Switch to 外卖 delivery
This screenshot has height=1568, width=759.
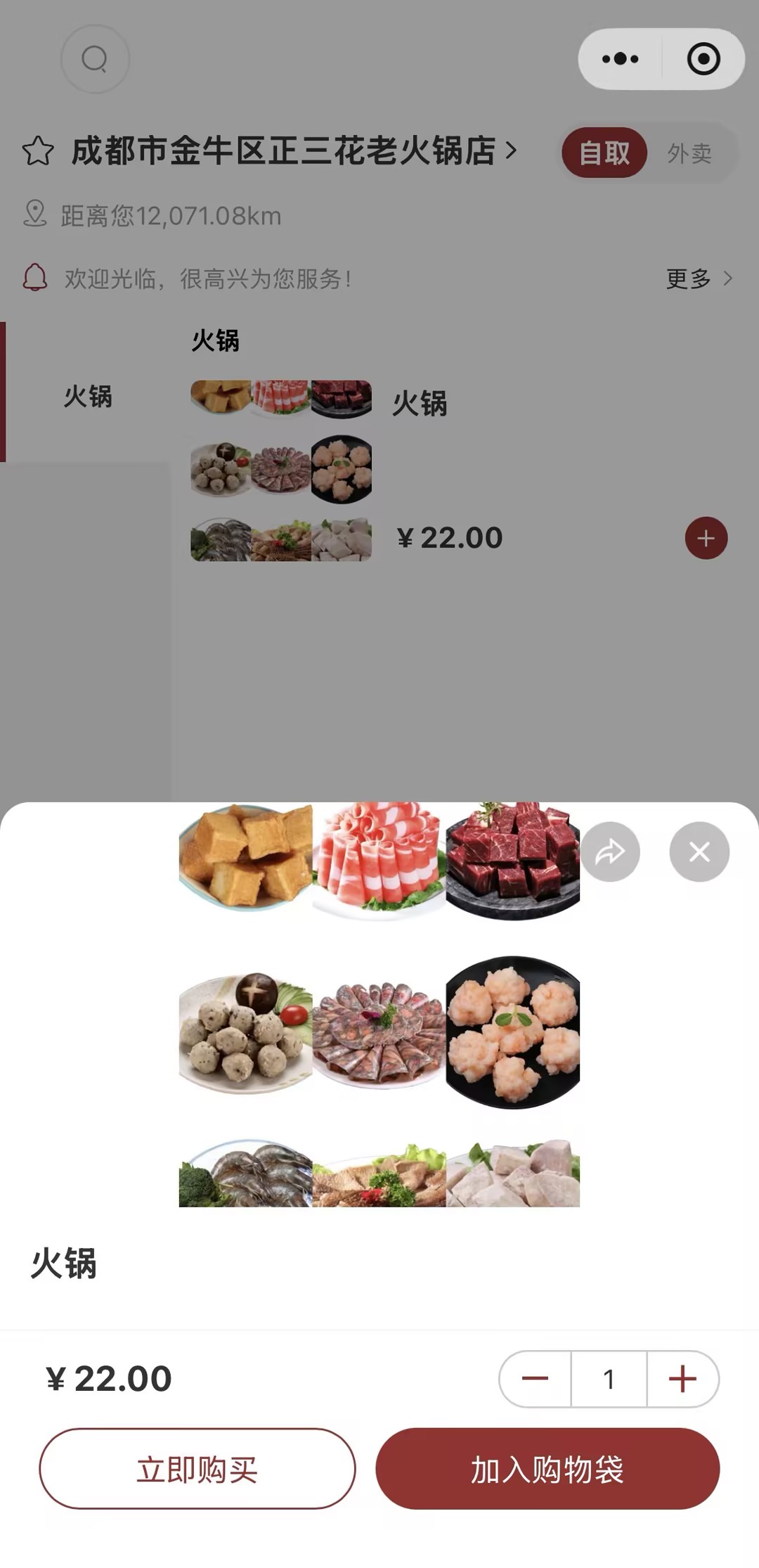point(689,153)
